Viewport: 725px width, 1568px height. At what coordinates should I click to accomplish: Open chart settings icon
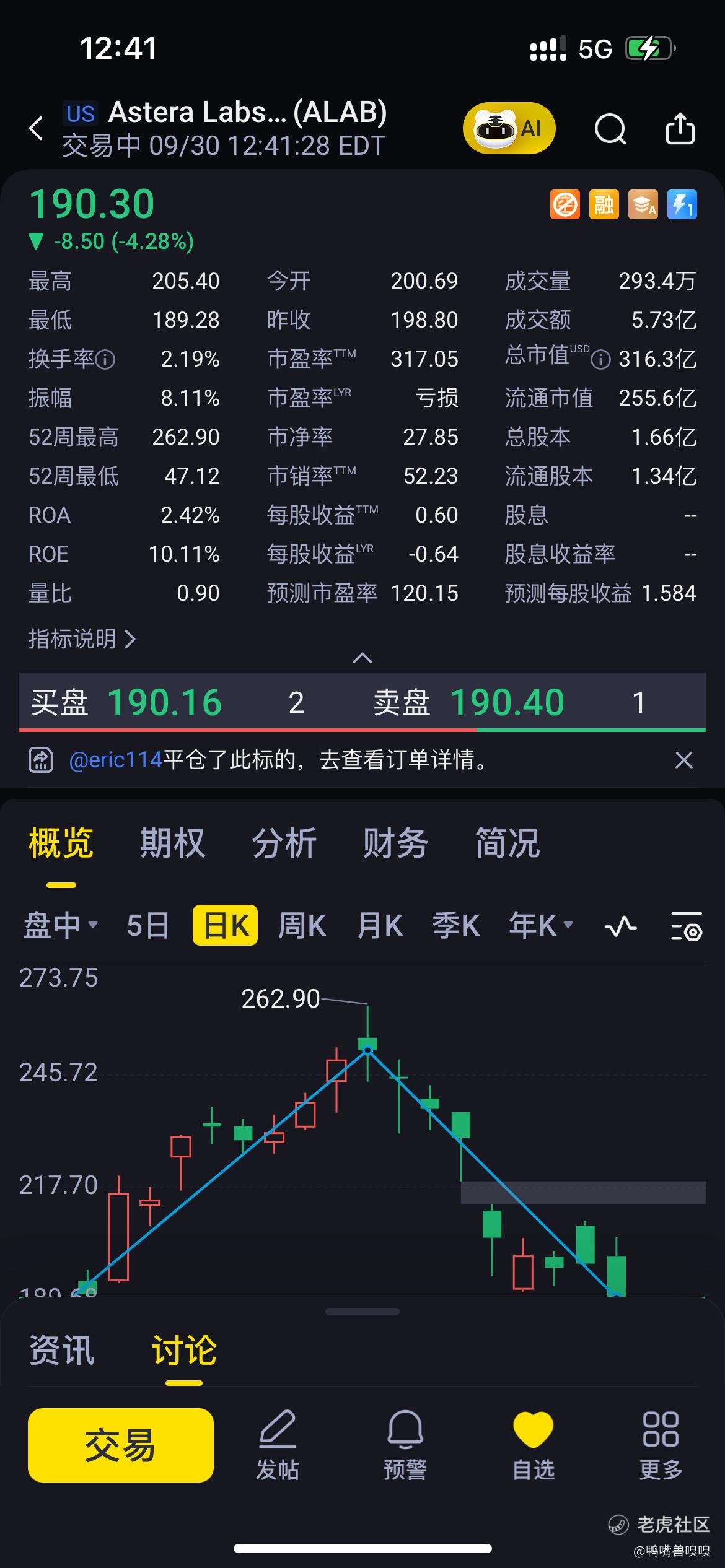click(687, 926)
